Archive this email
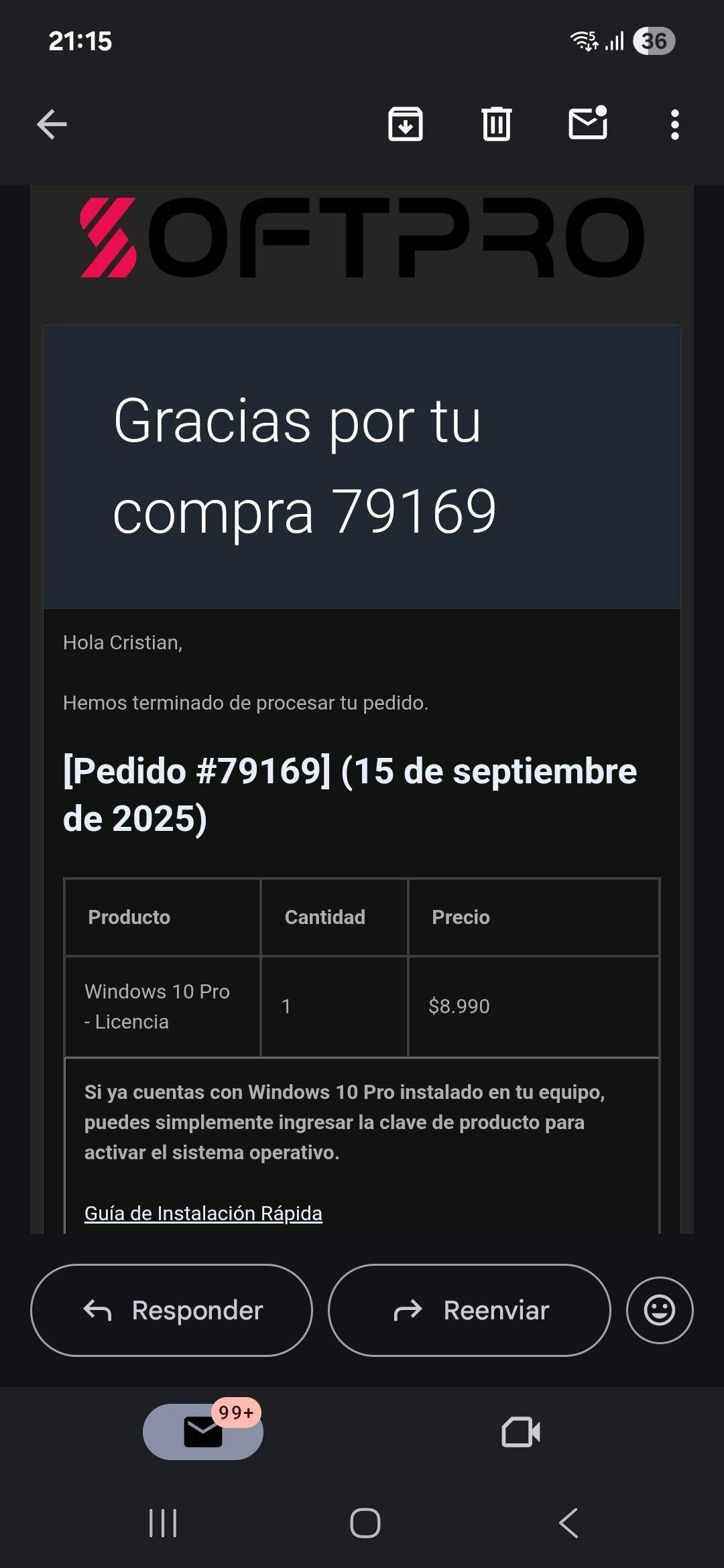The width and height of the screenshot is (724, 1568). click(x=406, y=125)
